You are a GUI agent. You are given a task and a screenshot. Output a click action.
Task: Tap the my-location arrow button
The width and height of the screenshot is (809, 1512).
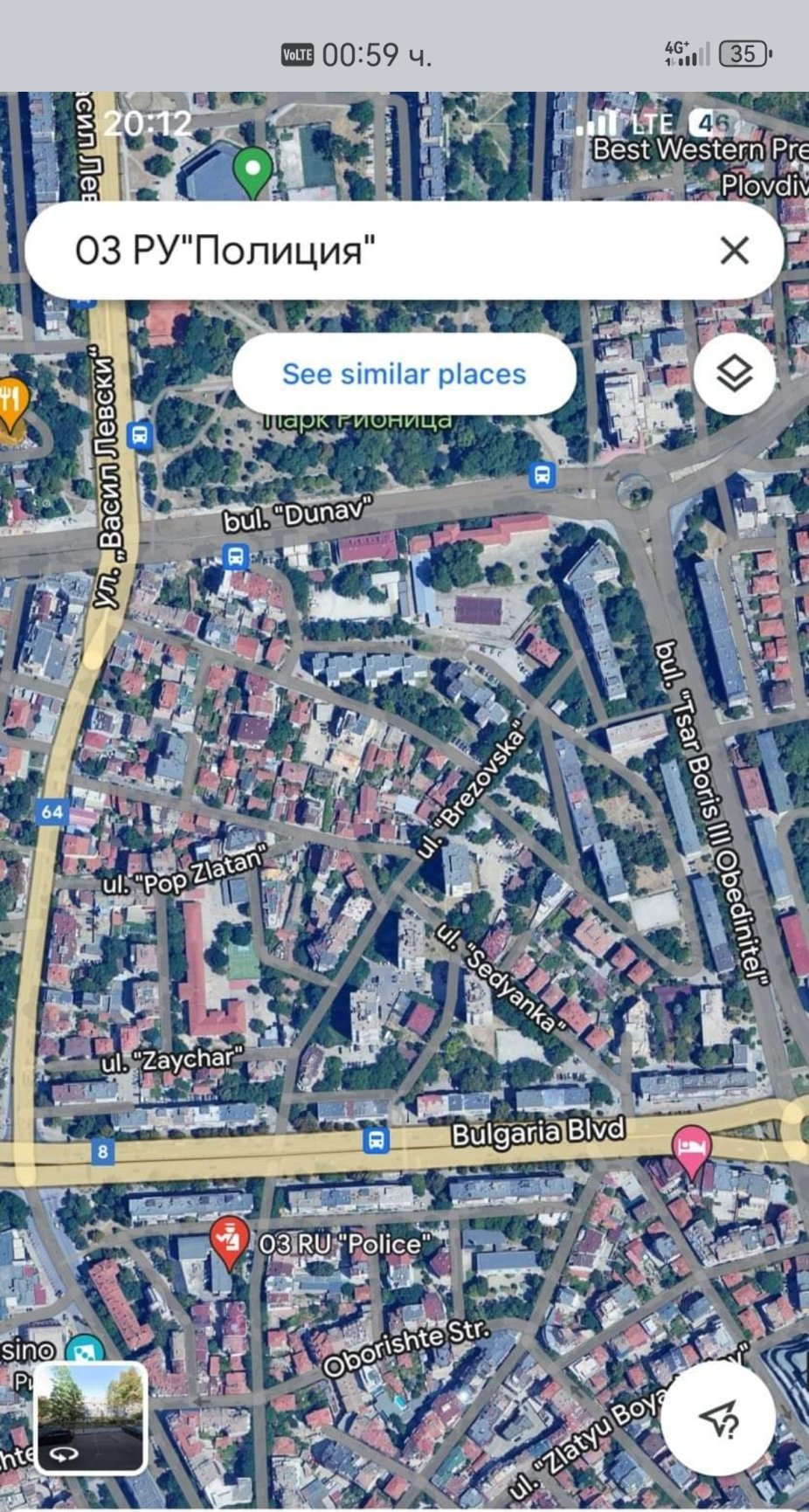[718, 1419]
